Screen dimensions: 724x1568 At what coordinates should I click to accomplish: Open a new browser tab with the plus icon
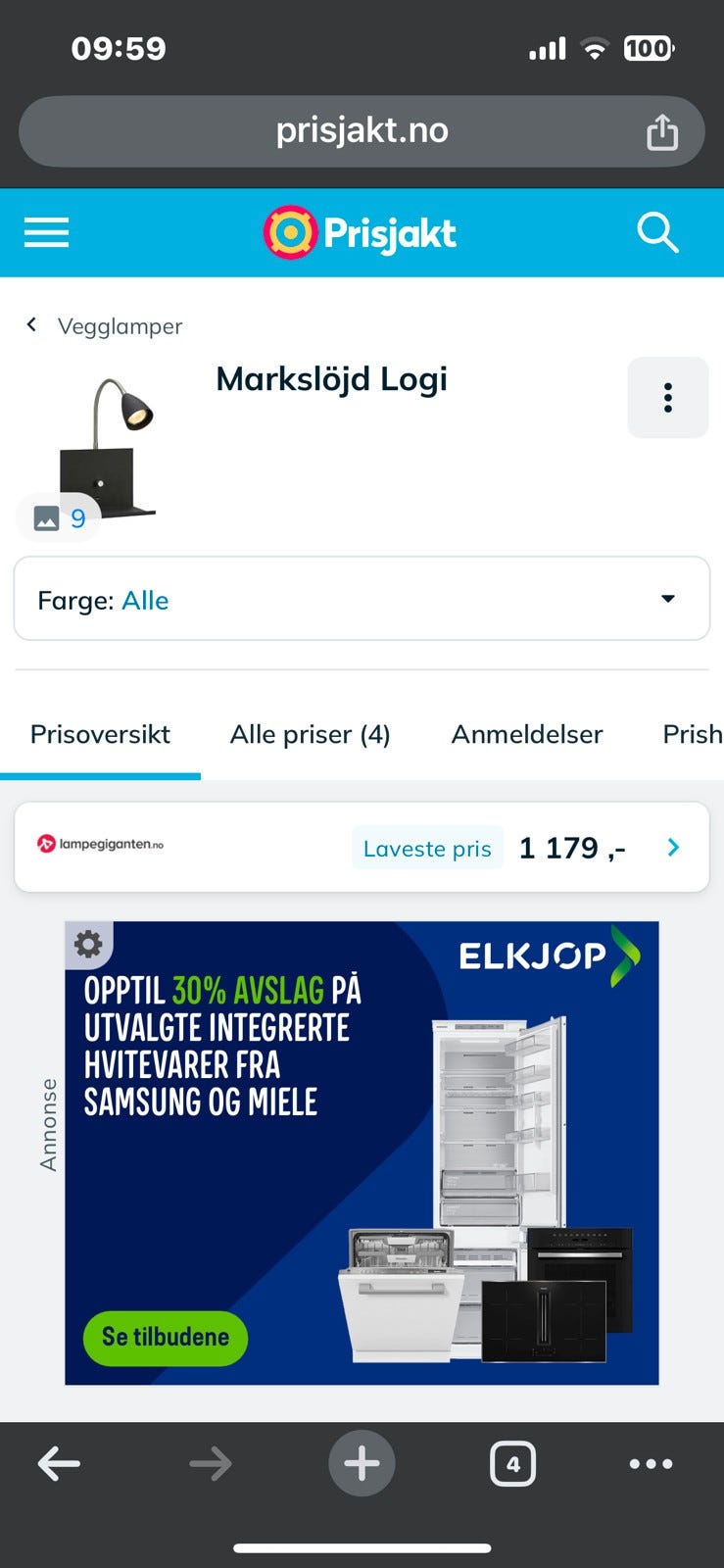click(x=362, y=1463)
